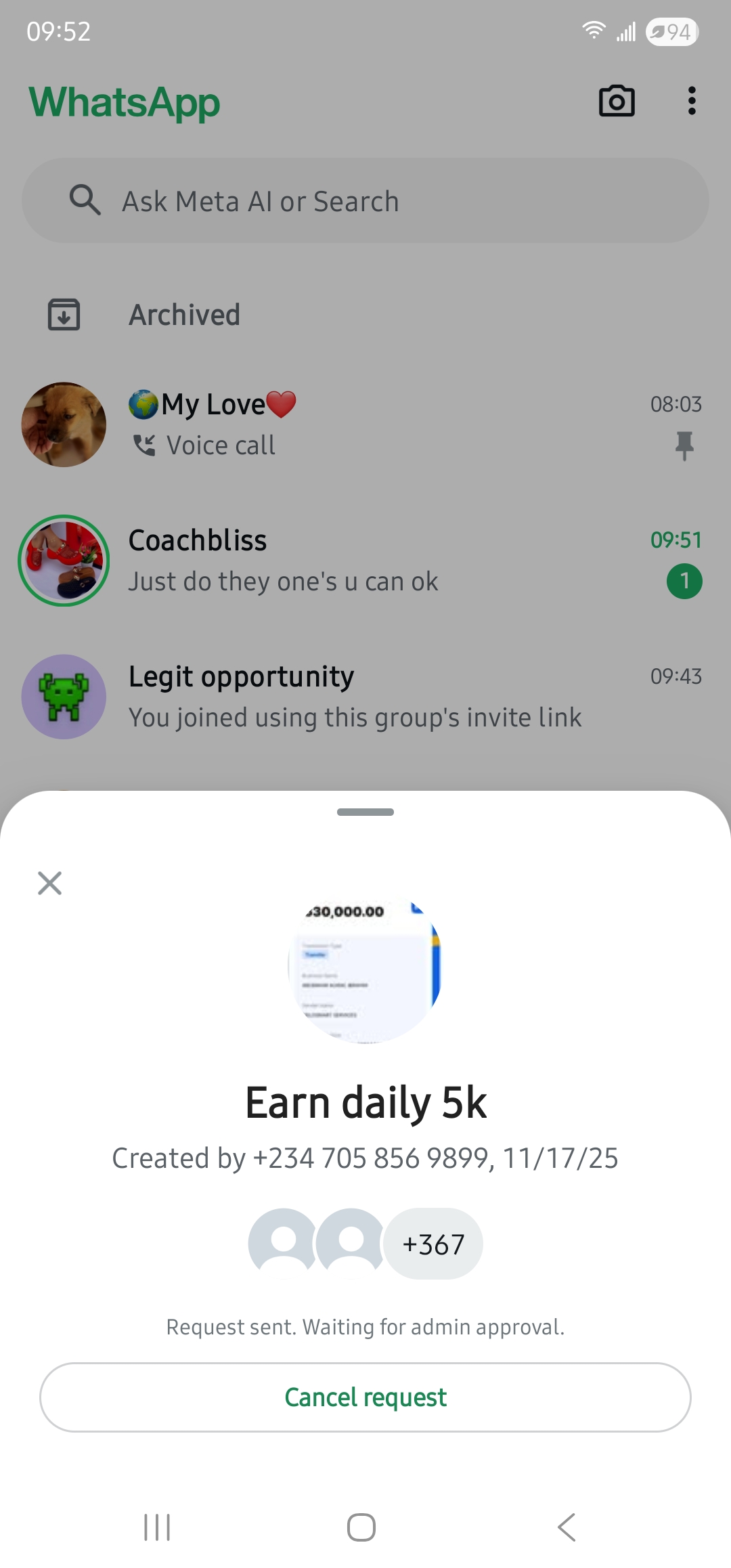This screenshot has height=1568, width=731.
Task: Open the three-dot overflow menu
Action: click(691, 102)
